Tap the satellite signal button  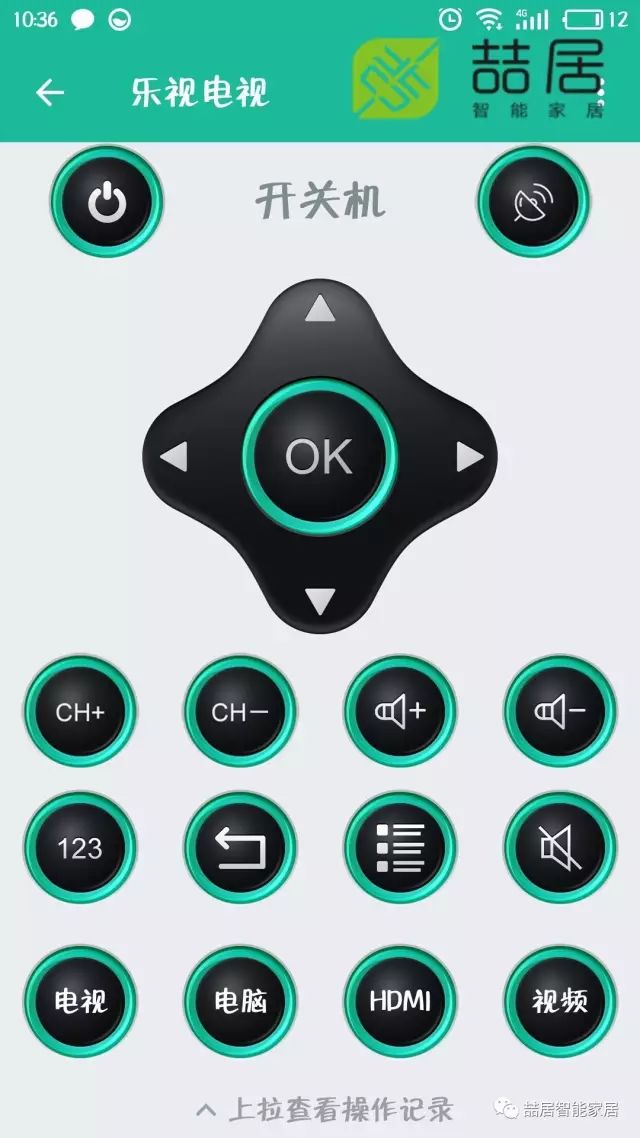pyautogui.click(x=533, y=201)
